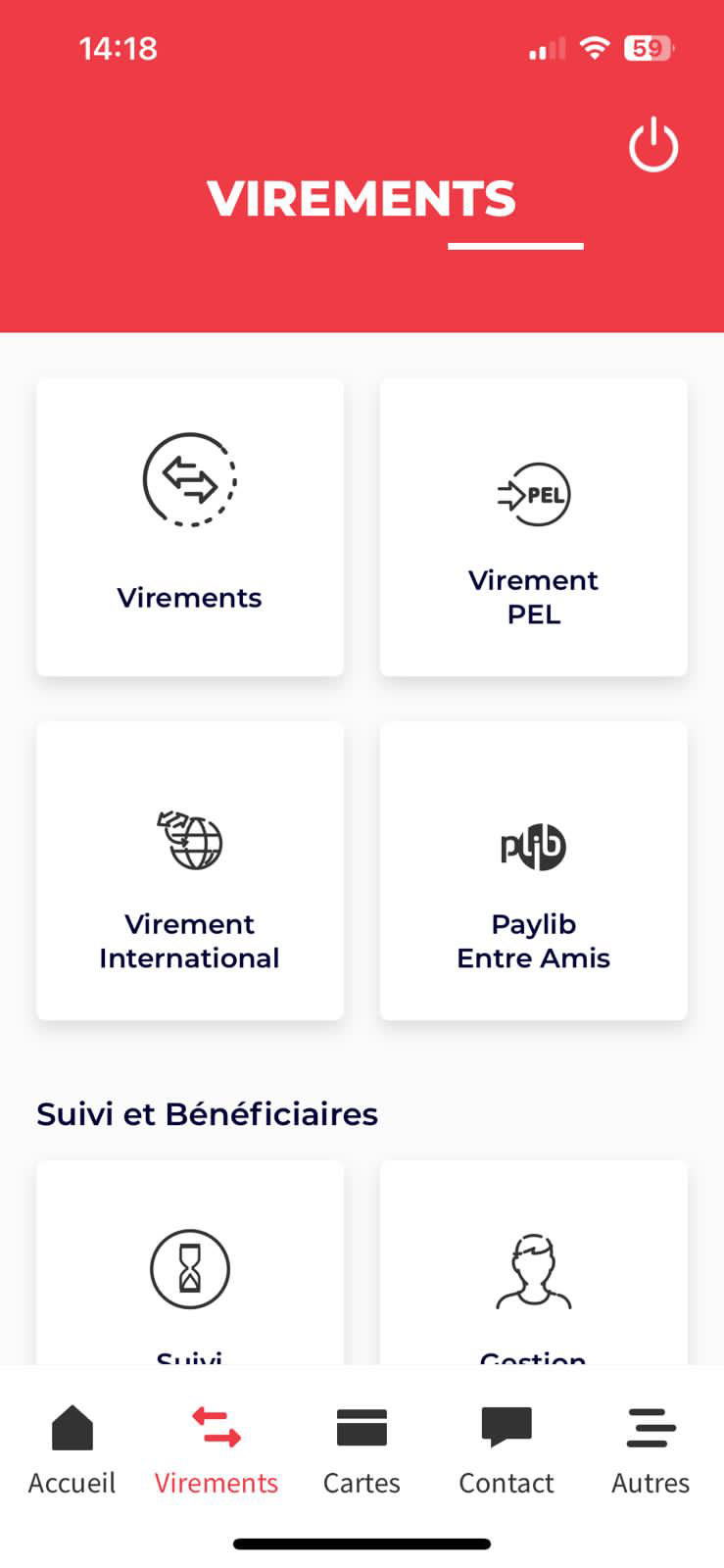Open the Virement PEL card

point(533,527)
